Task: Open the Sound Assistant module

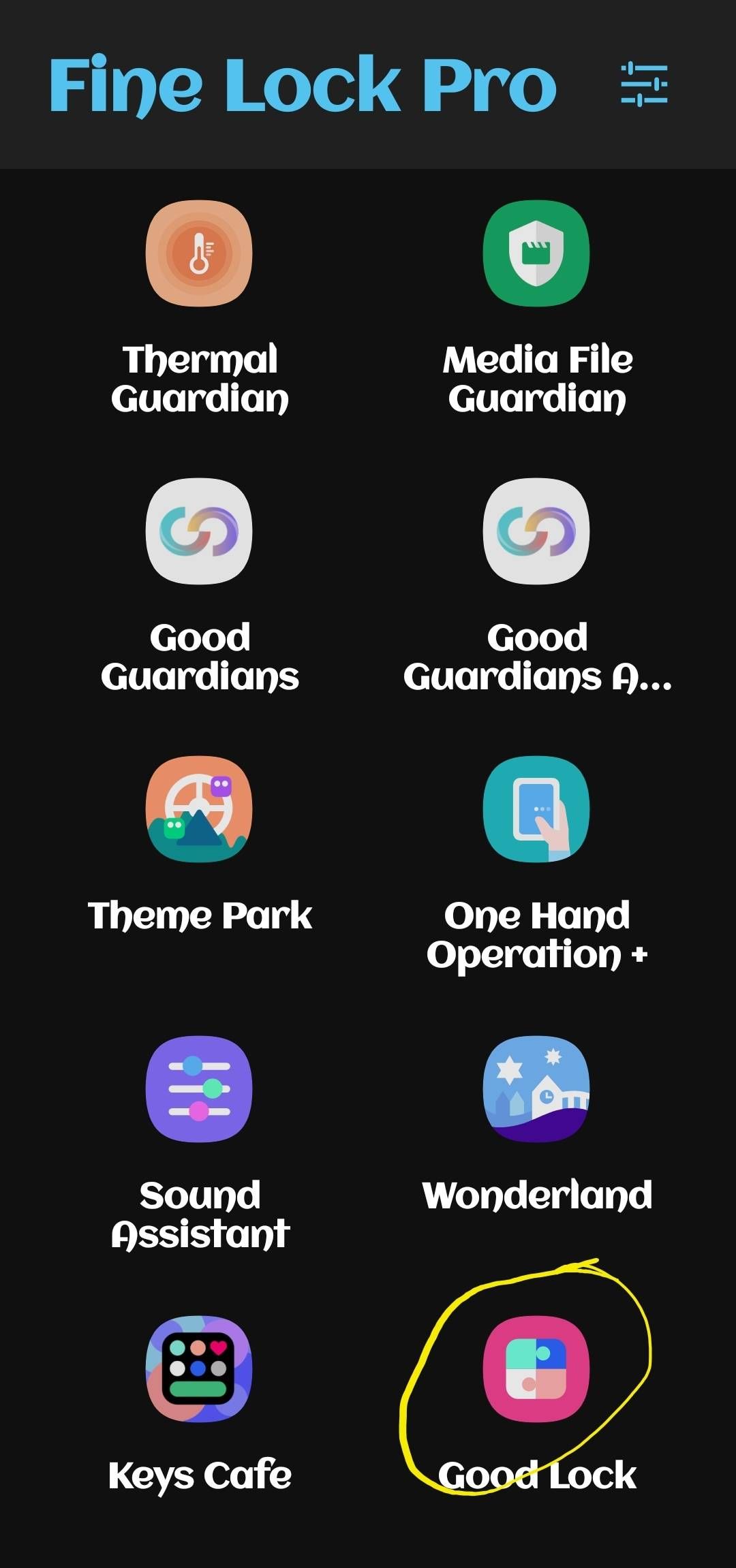Action: tap(198, 1088)
